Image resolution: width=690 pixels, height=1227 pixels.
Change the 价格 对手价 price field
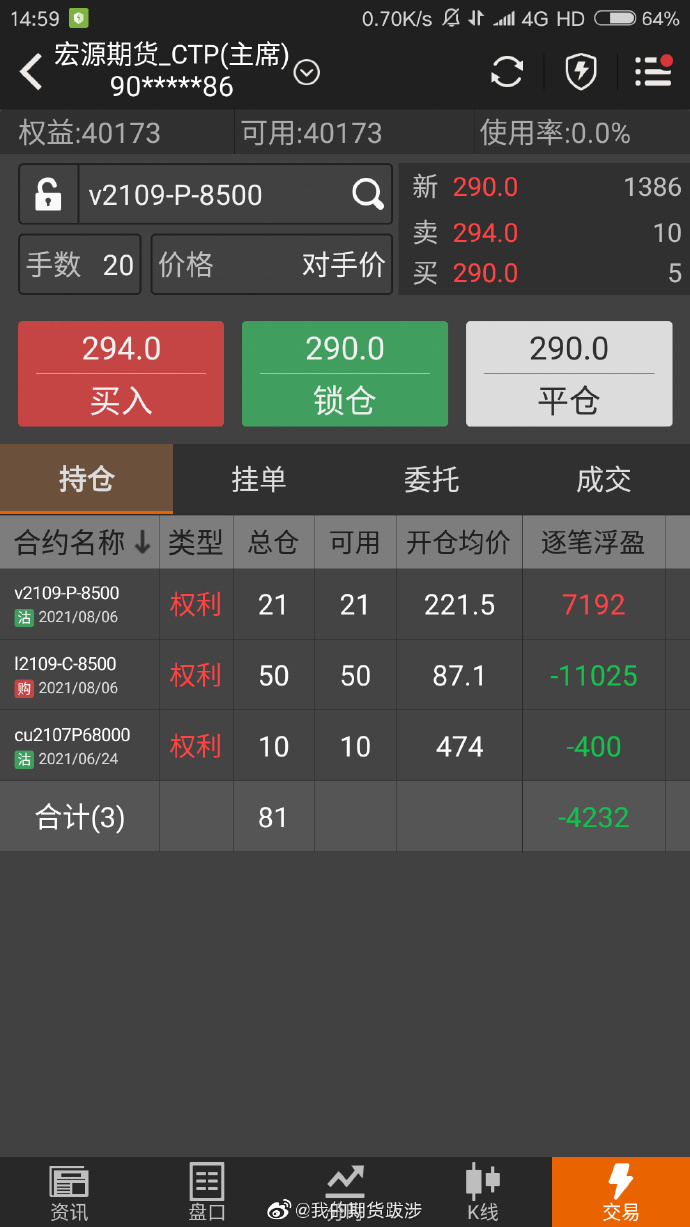pyautogui.click(x=271, y=265)
